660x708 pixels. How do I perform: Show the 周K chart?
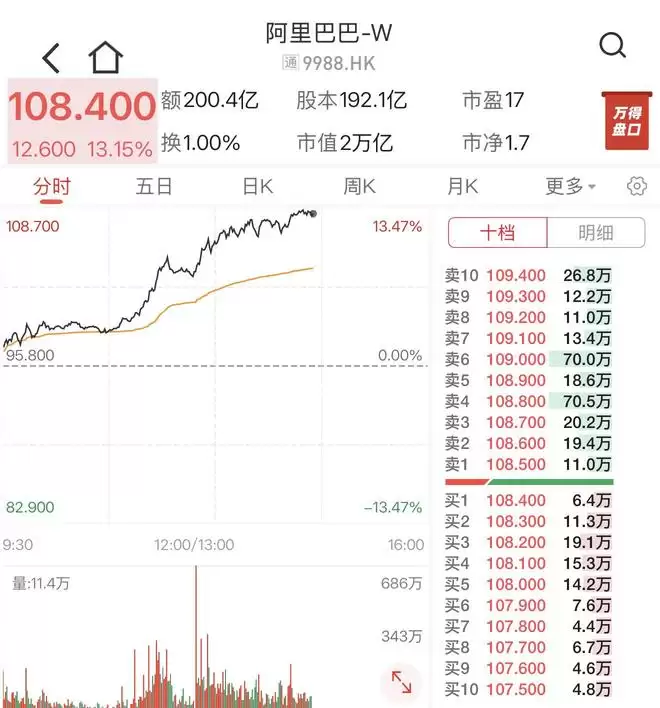[x=359, y=186]
